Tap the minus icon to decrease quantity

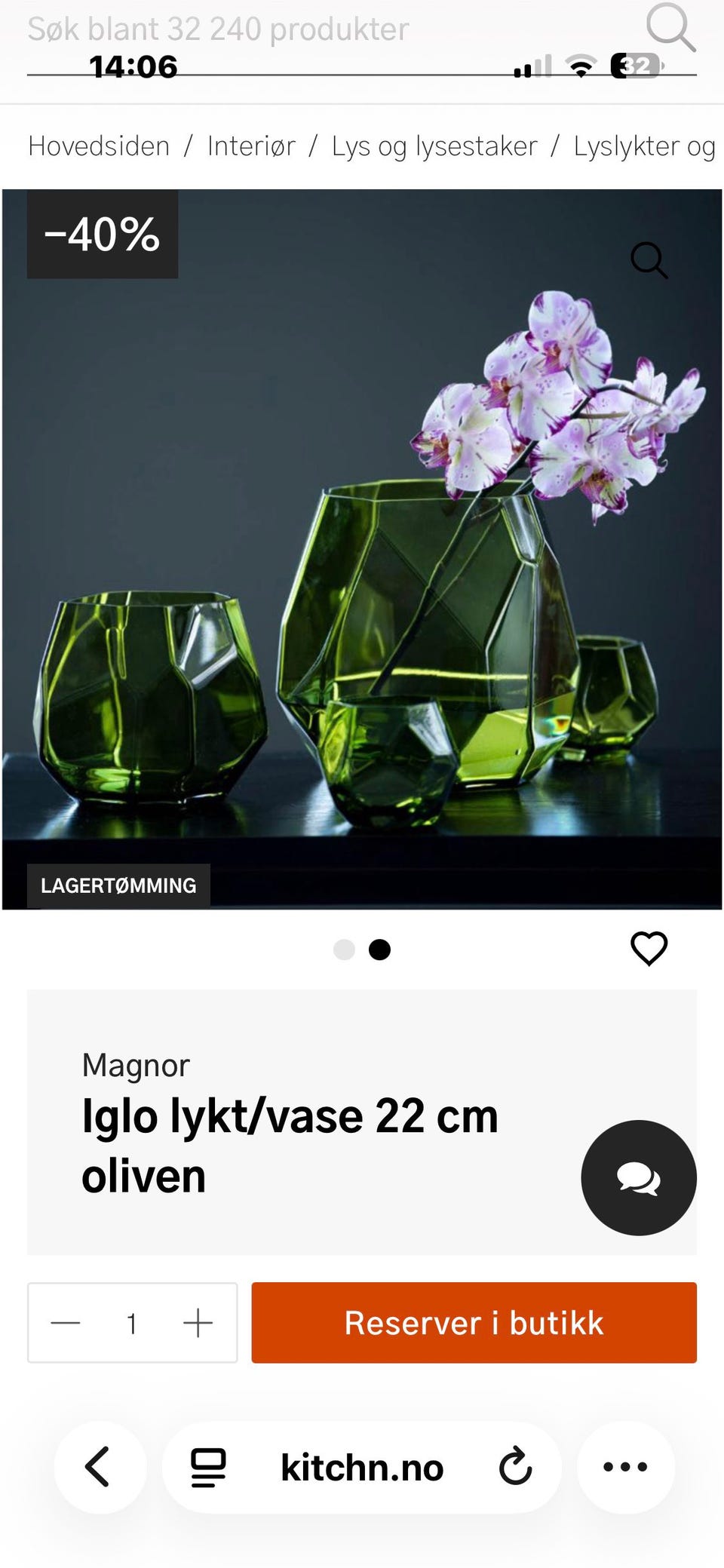pos(66,1322)
